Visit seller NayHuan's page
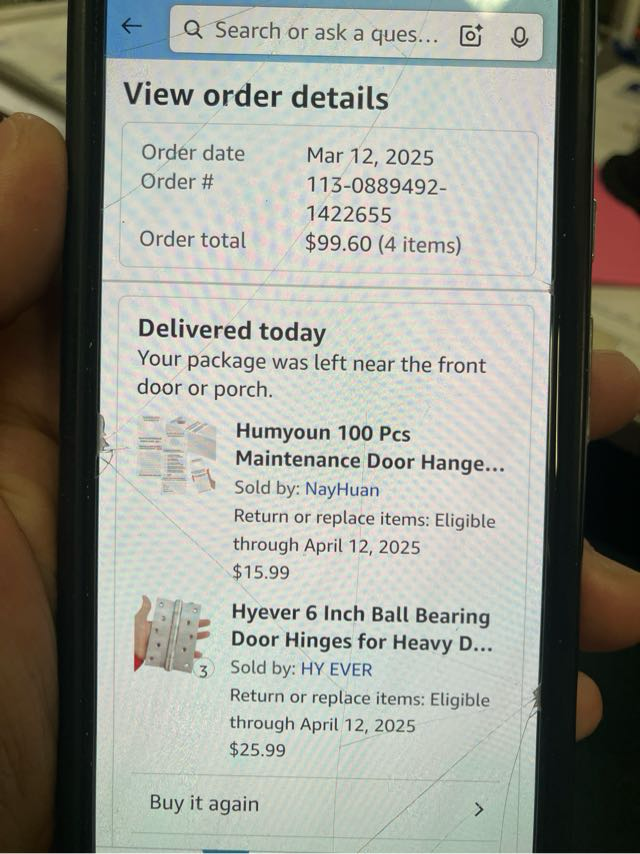This screenshot has width=640, height=854. click(x=342, y=489)
